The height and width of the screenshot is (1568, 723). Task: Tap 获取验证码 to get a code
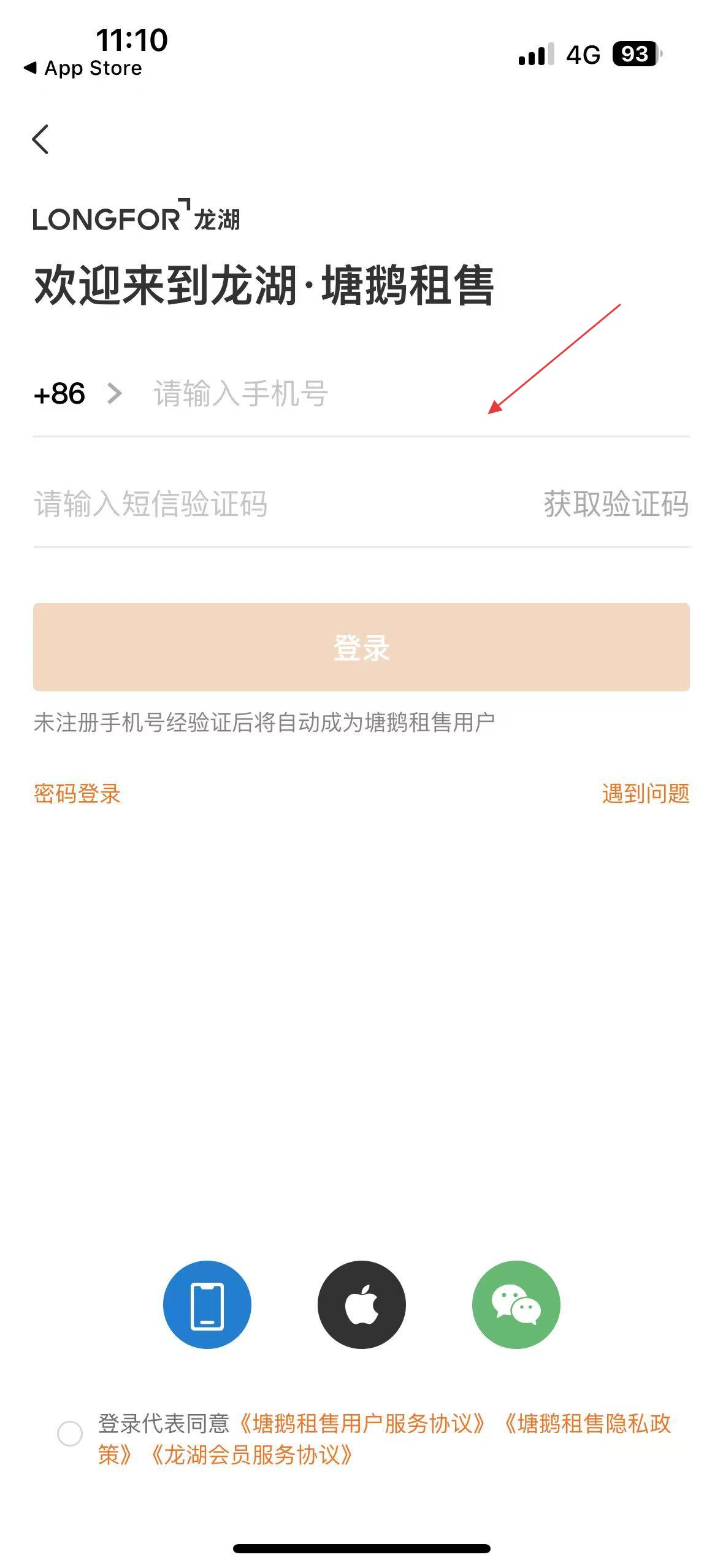pos(616,504)
